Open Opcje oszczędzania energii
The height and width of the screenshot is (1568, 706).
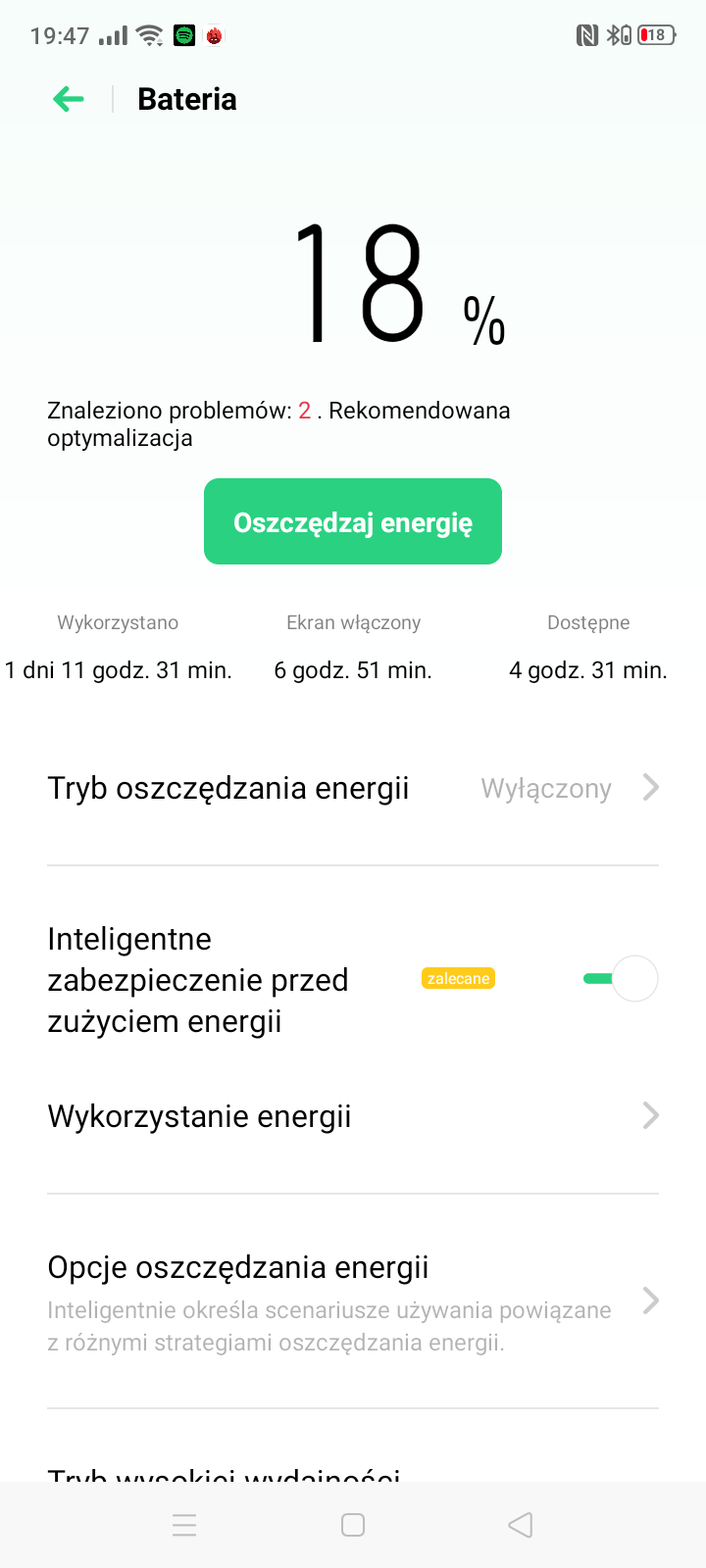353,1301
